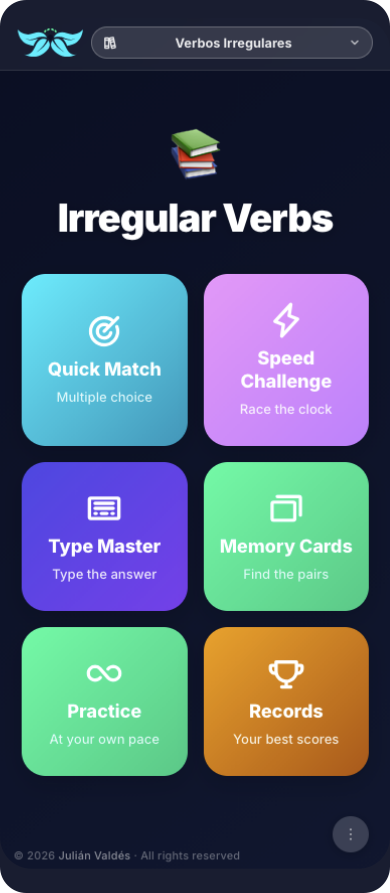Expand the Verbos Irregulares dropdown
The height and width of the screenshot is (893, 390).
(x=232, y=43)
